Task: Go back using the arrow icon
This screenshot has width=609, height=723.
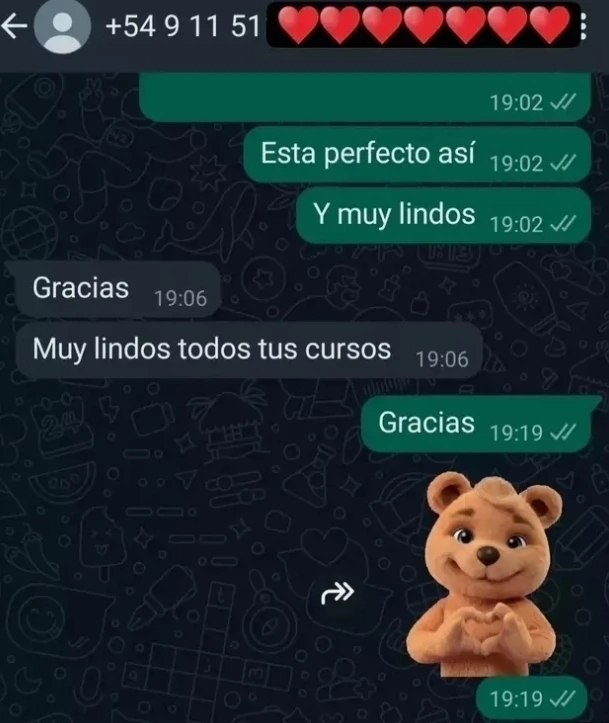Action: pos(13,29)
